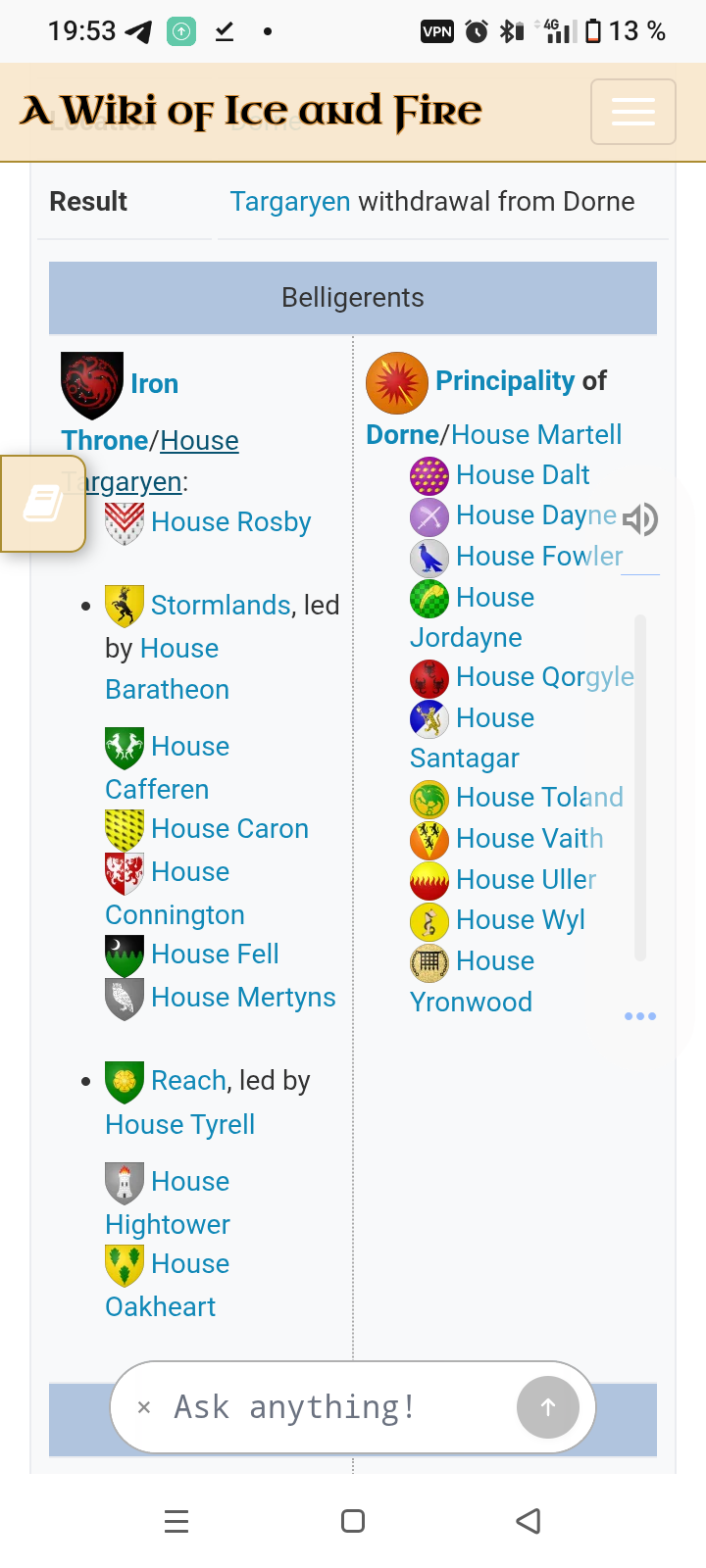Open the House Caron article
706x1568 pixels.
[x=230, y=829]
